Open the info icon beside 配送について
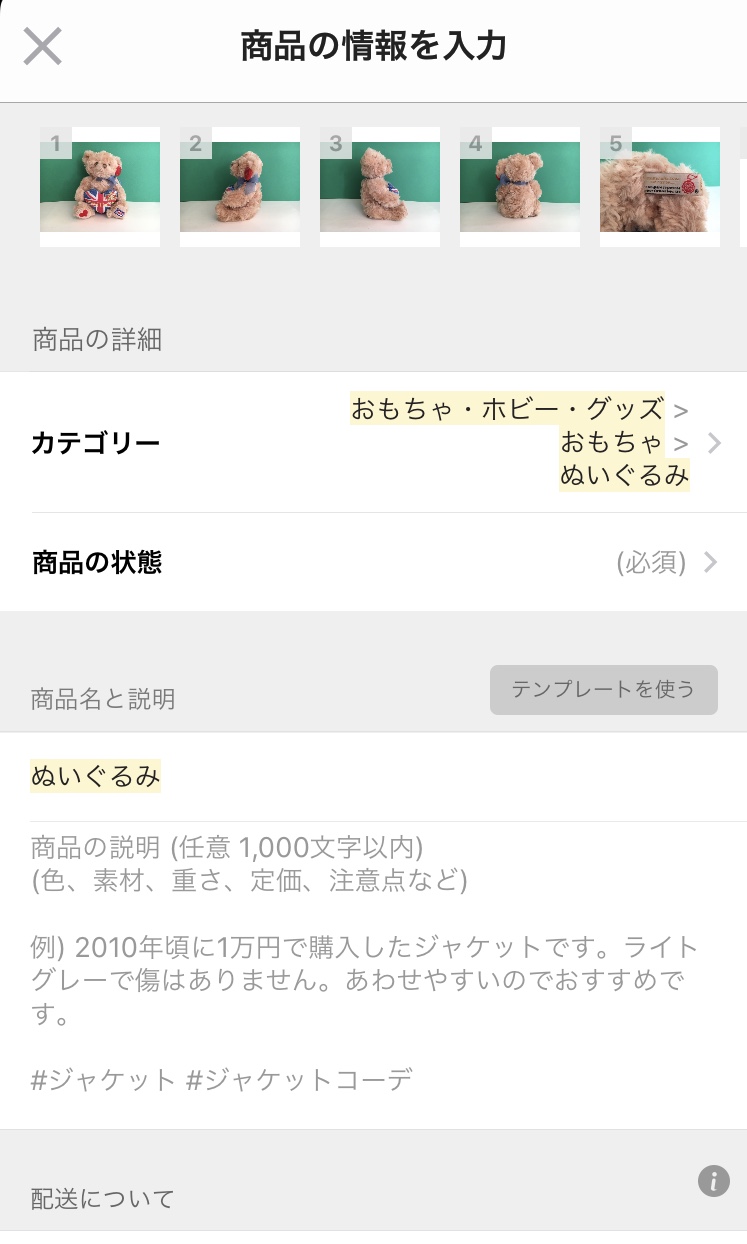747x1244 pixels. click(713, 1182)
